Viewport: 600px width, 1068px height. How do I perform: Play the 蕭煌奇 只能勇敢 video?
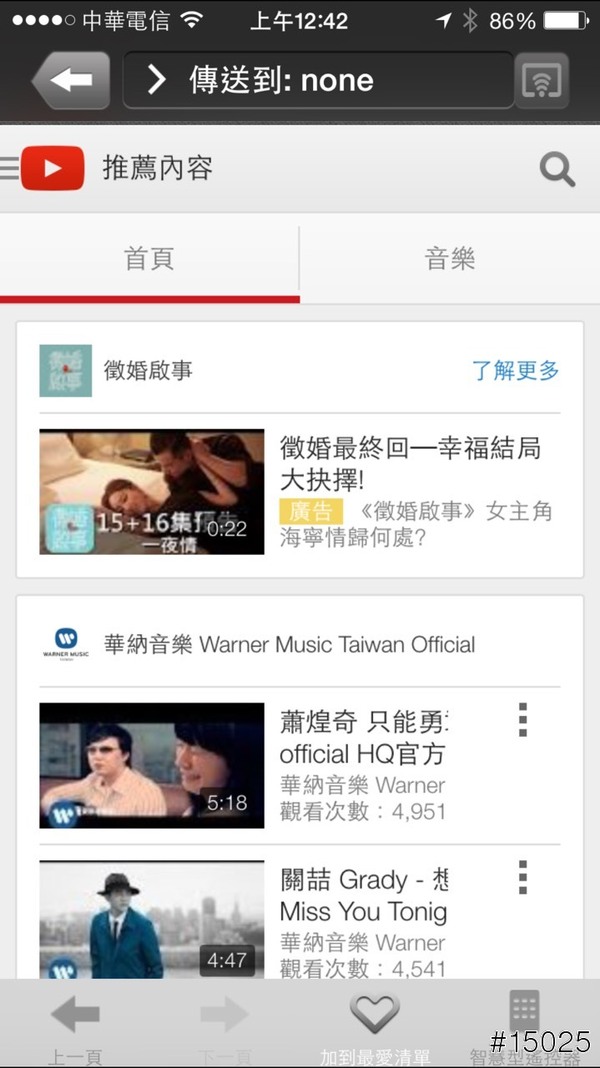pos(152,765)
